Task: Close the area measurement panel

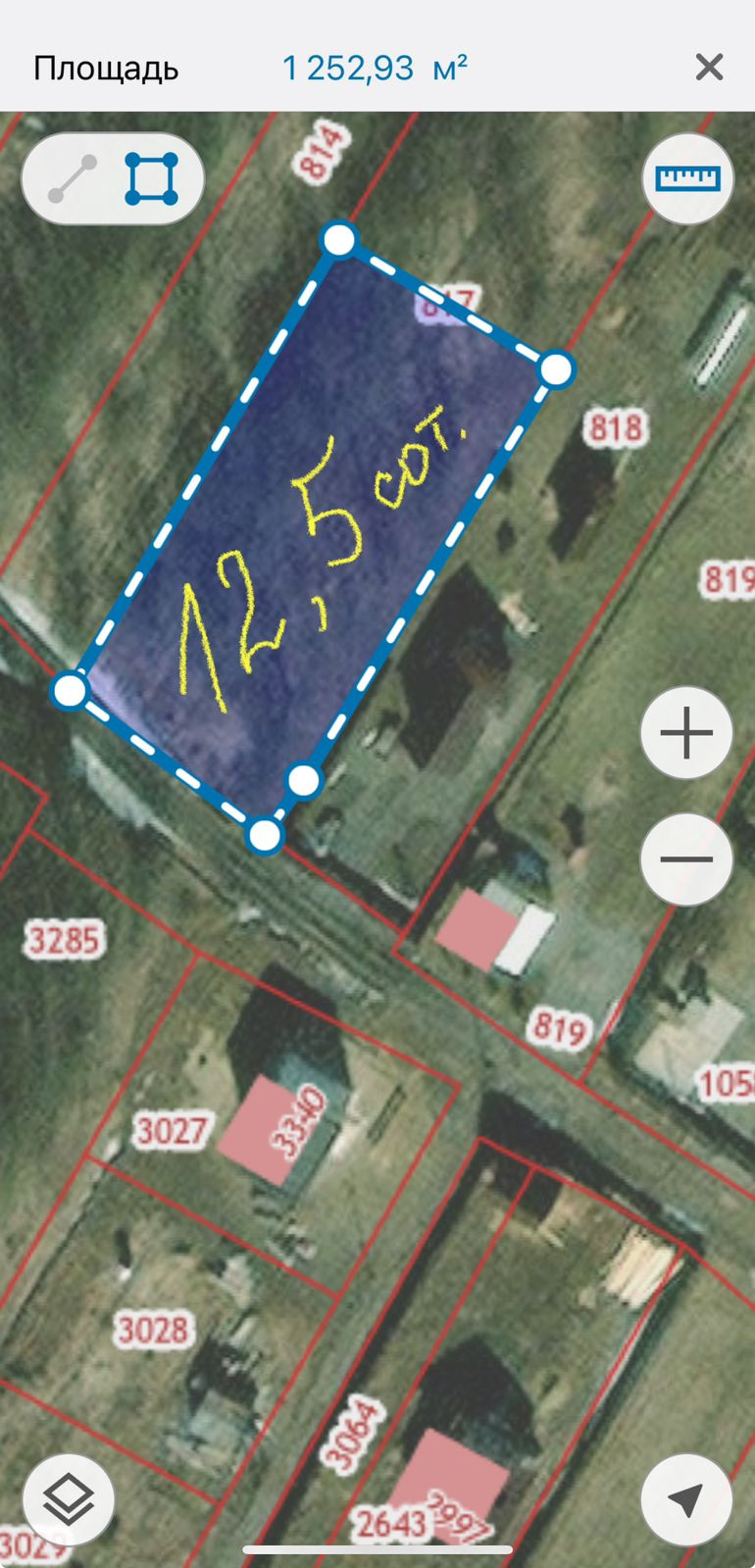Action: pyautogui.click(x=709, y=68)
